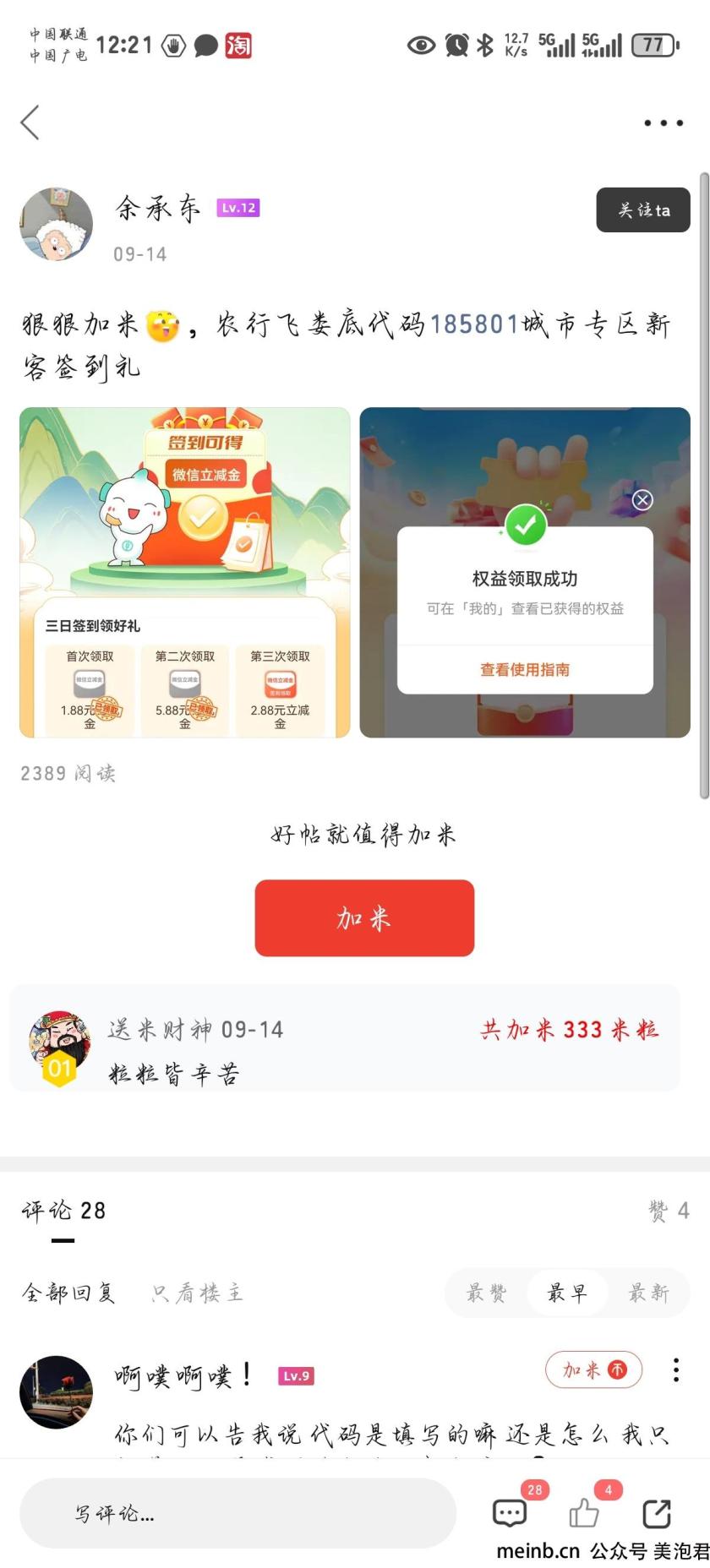This screenshot has width=710, height=1568.
Task: Open the 签到可得 sign-in image
Action: click(x=184, y=572)
